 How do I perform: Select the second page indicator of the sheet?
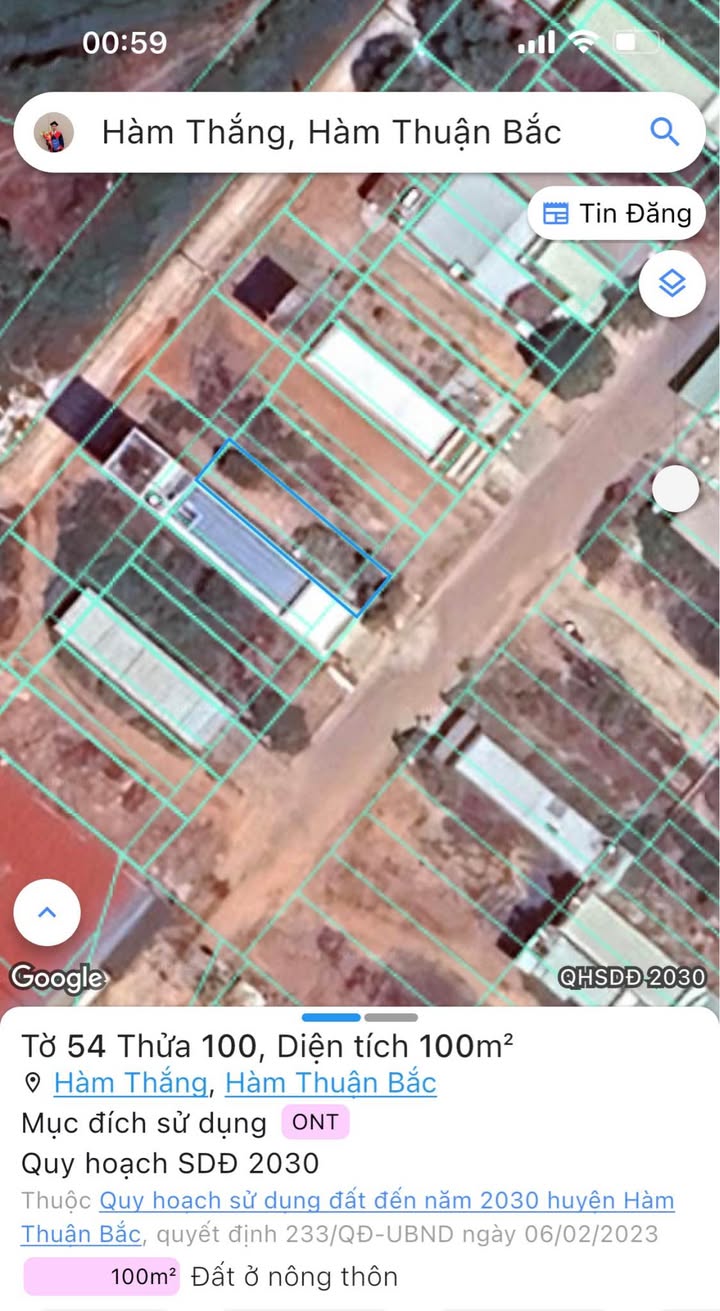[x=391, y=1017]
